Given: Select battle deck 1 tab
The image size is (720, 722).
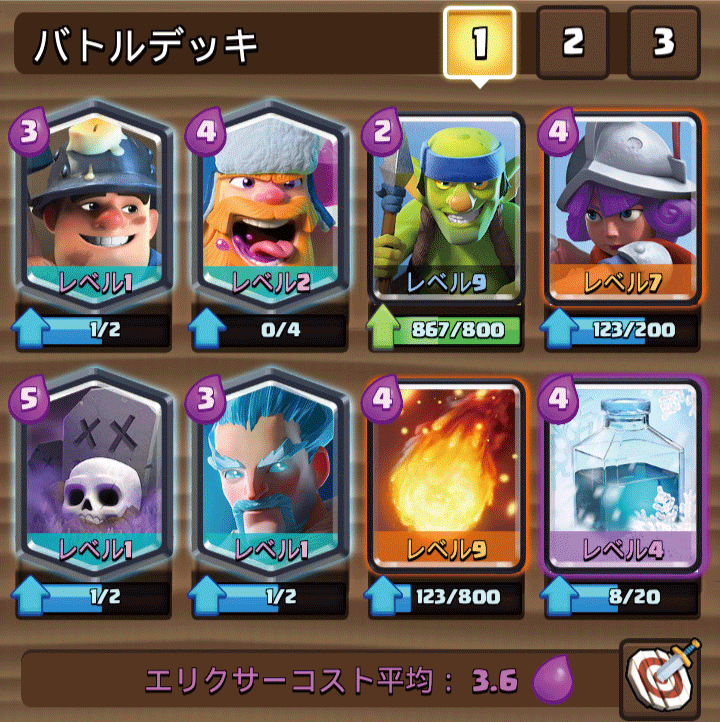Looking at the screenshot, I should (479, 43).
